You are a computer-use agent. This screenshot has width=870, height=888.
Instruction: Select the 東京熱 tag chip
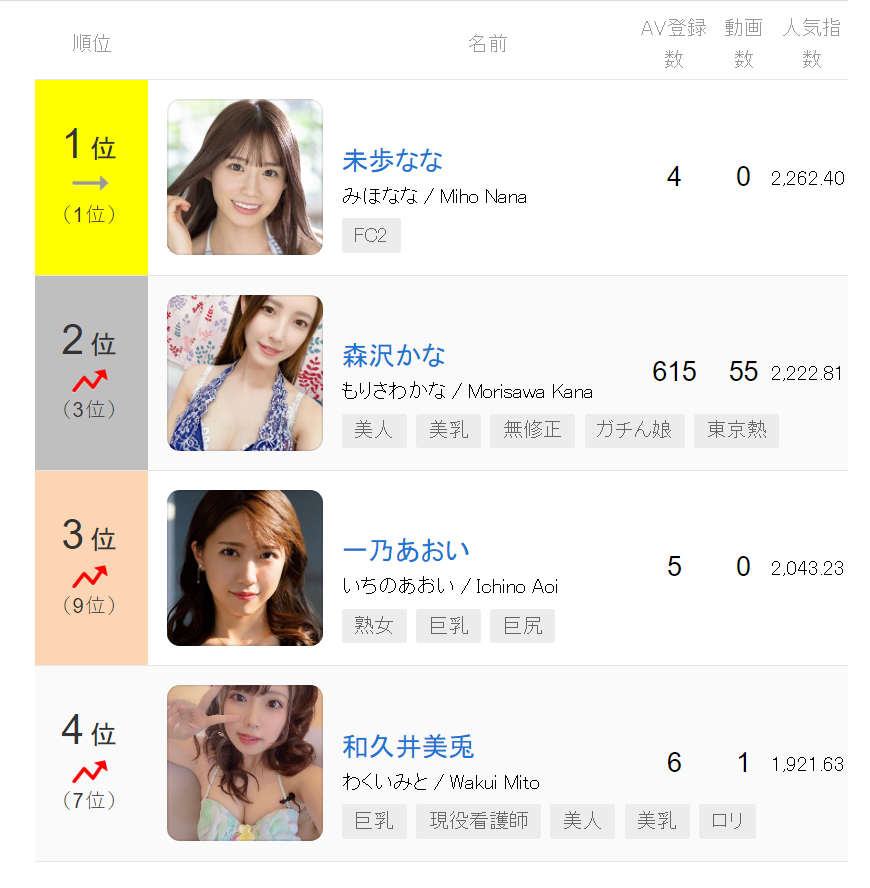click(x=736, y=430)
